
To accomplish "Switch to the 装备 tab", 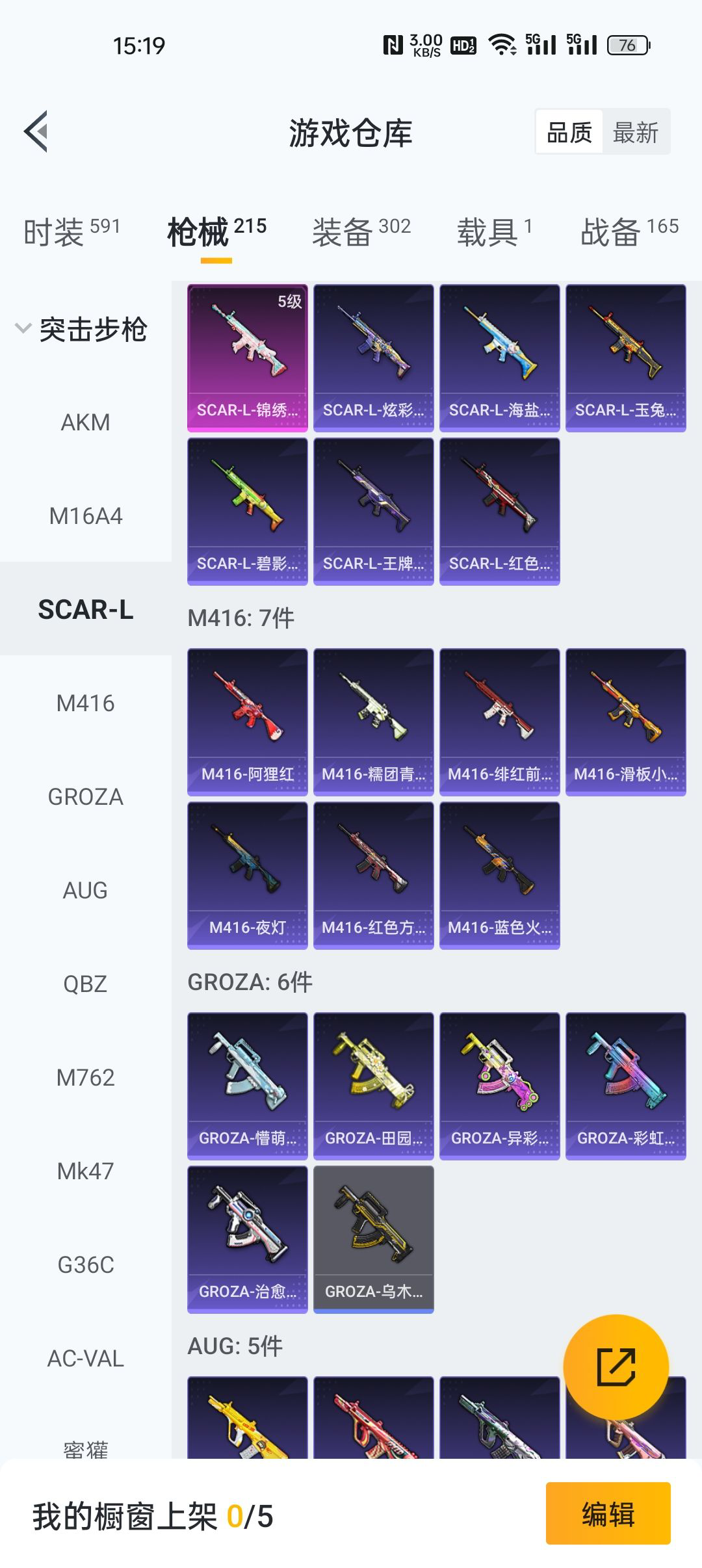I will click(361, 232).
